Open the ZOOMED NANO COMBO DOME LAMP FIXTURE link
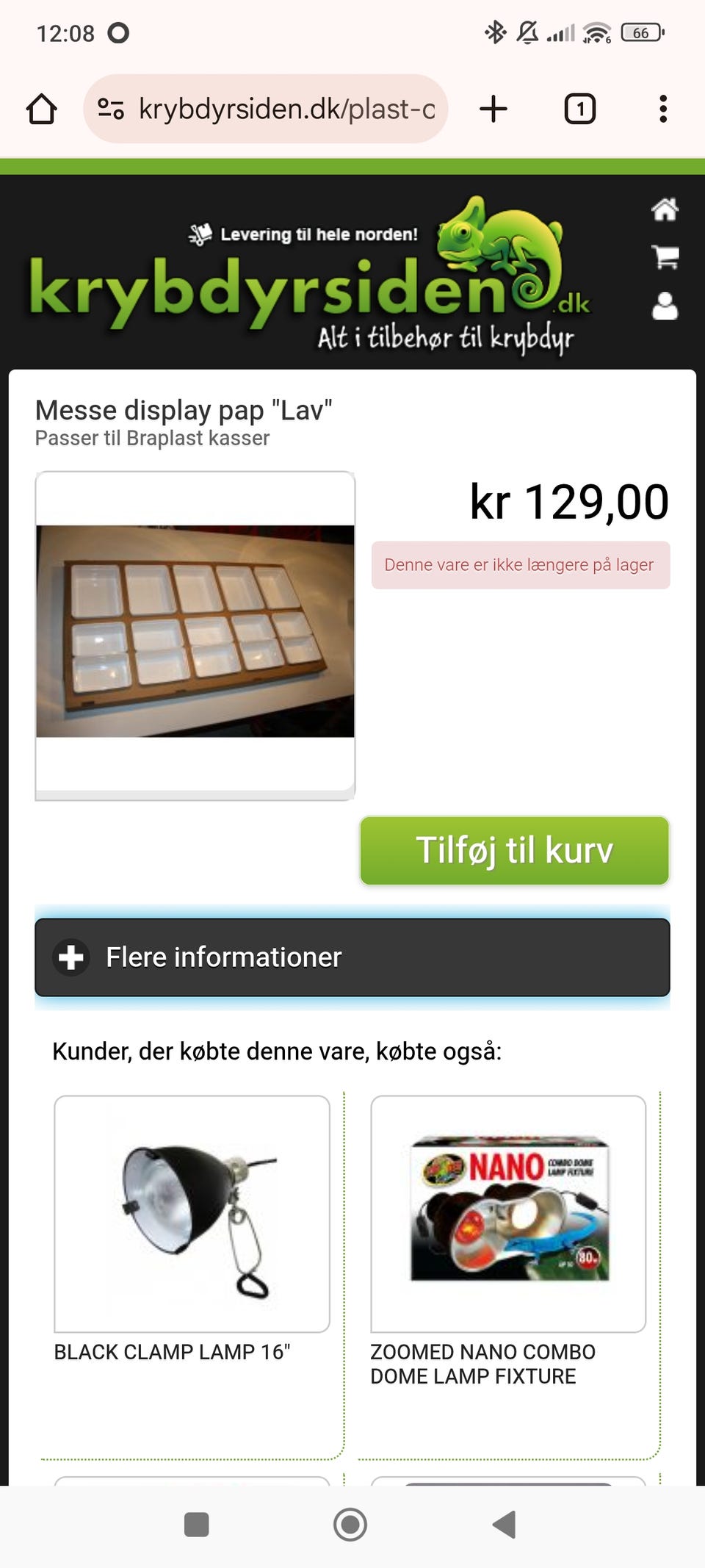 tap(482, 1364)
